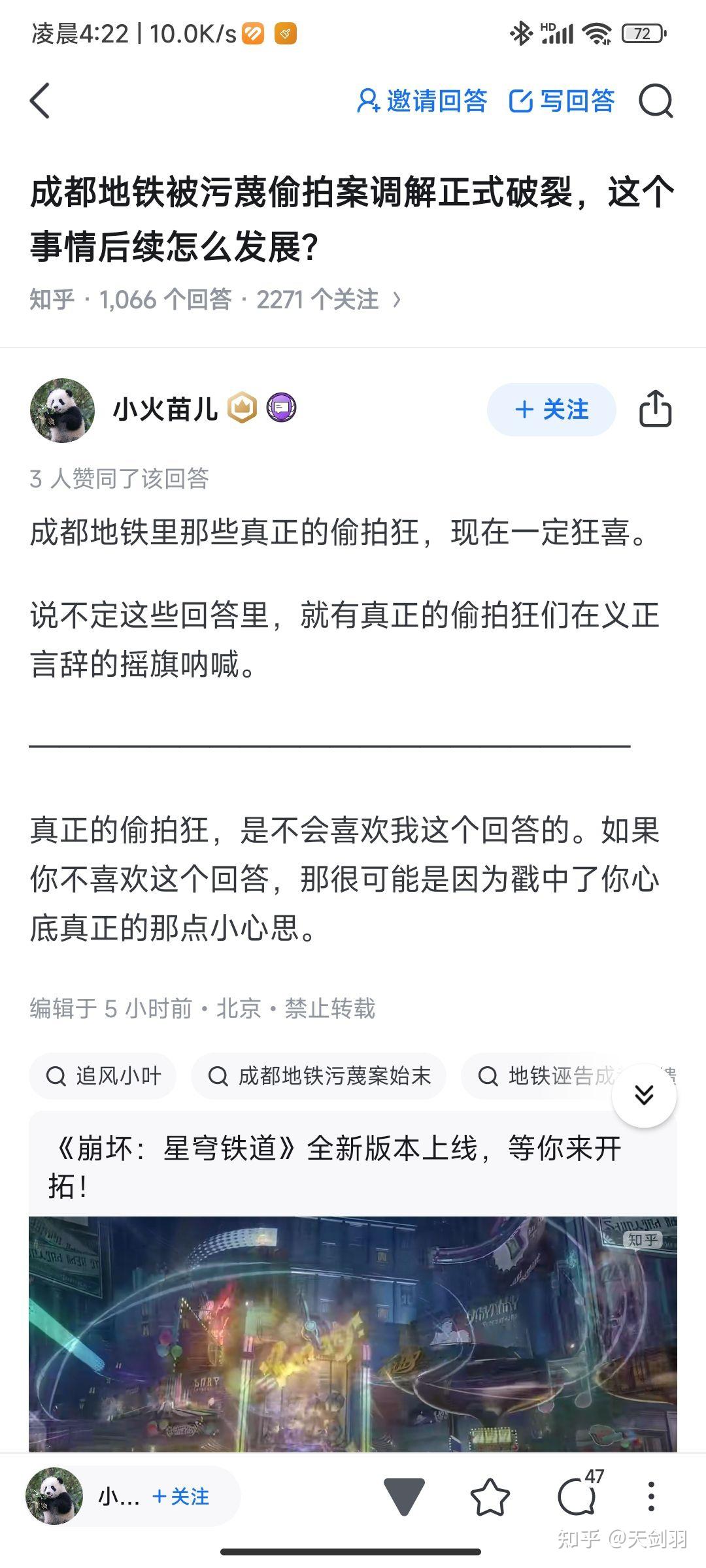This screenshot has height=1568, width=706.
Task: Tap 关注 in the bottom author bar
Action: 181,1497
